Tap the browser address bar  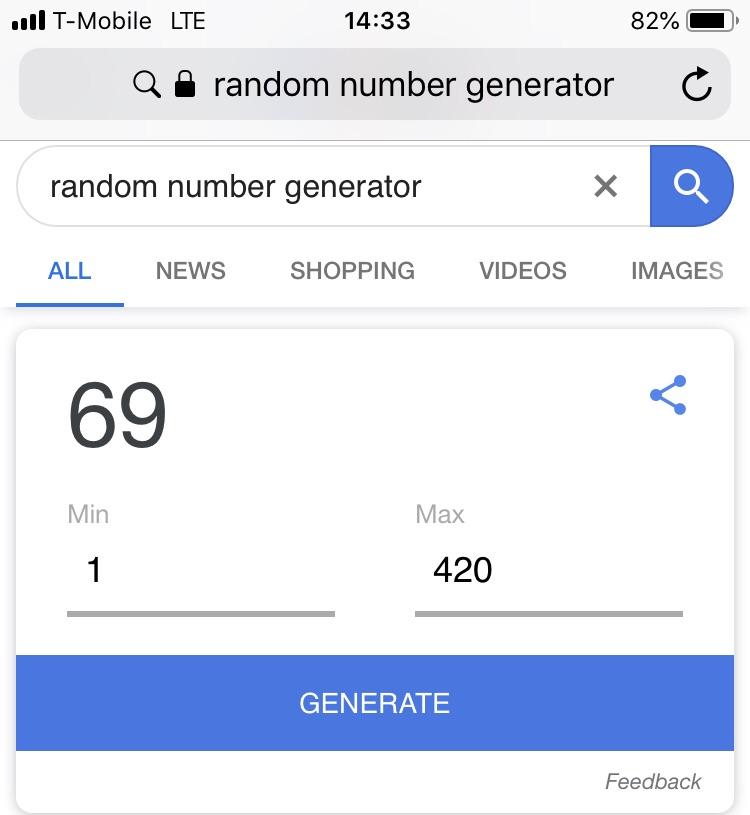pyautogui.click(x=400, y=85)
